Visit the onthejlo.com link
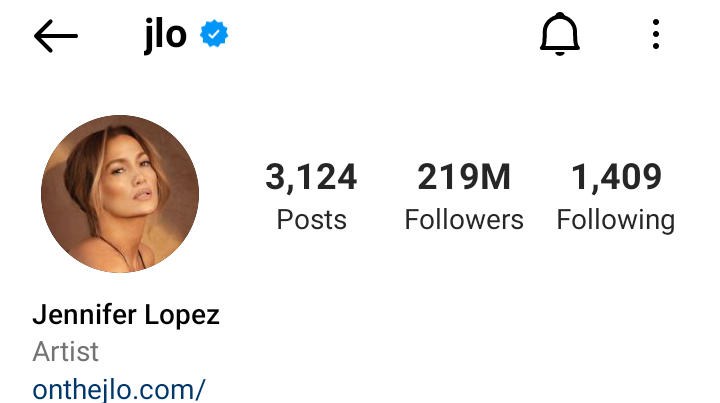Viewport: 720px width, 403px height. coord(119,388)
